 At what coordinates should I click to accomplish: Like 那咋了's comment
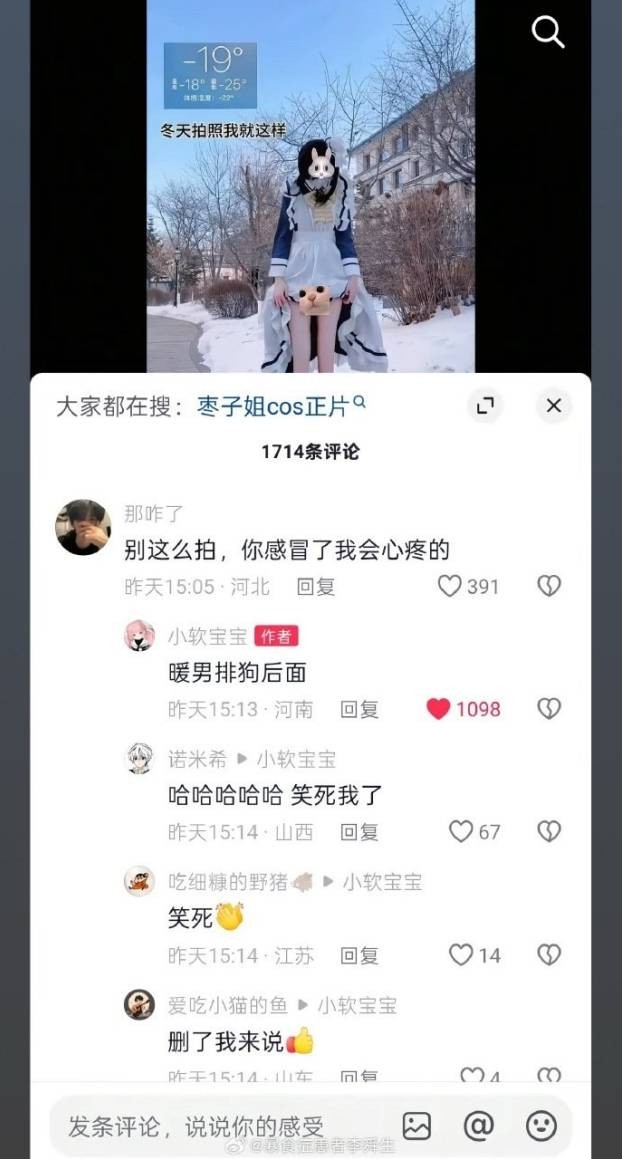click(x=451, y=586)
